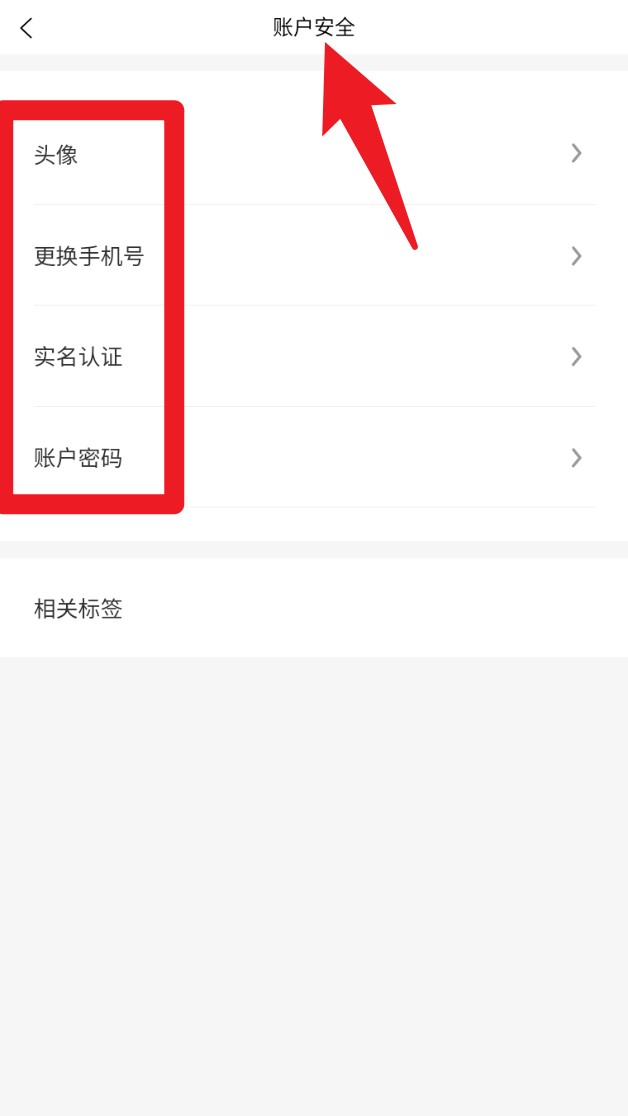This screenshot has width=628, height=1116.
Task: Go back from the 账户安全 page
Action: pos(27,28)
